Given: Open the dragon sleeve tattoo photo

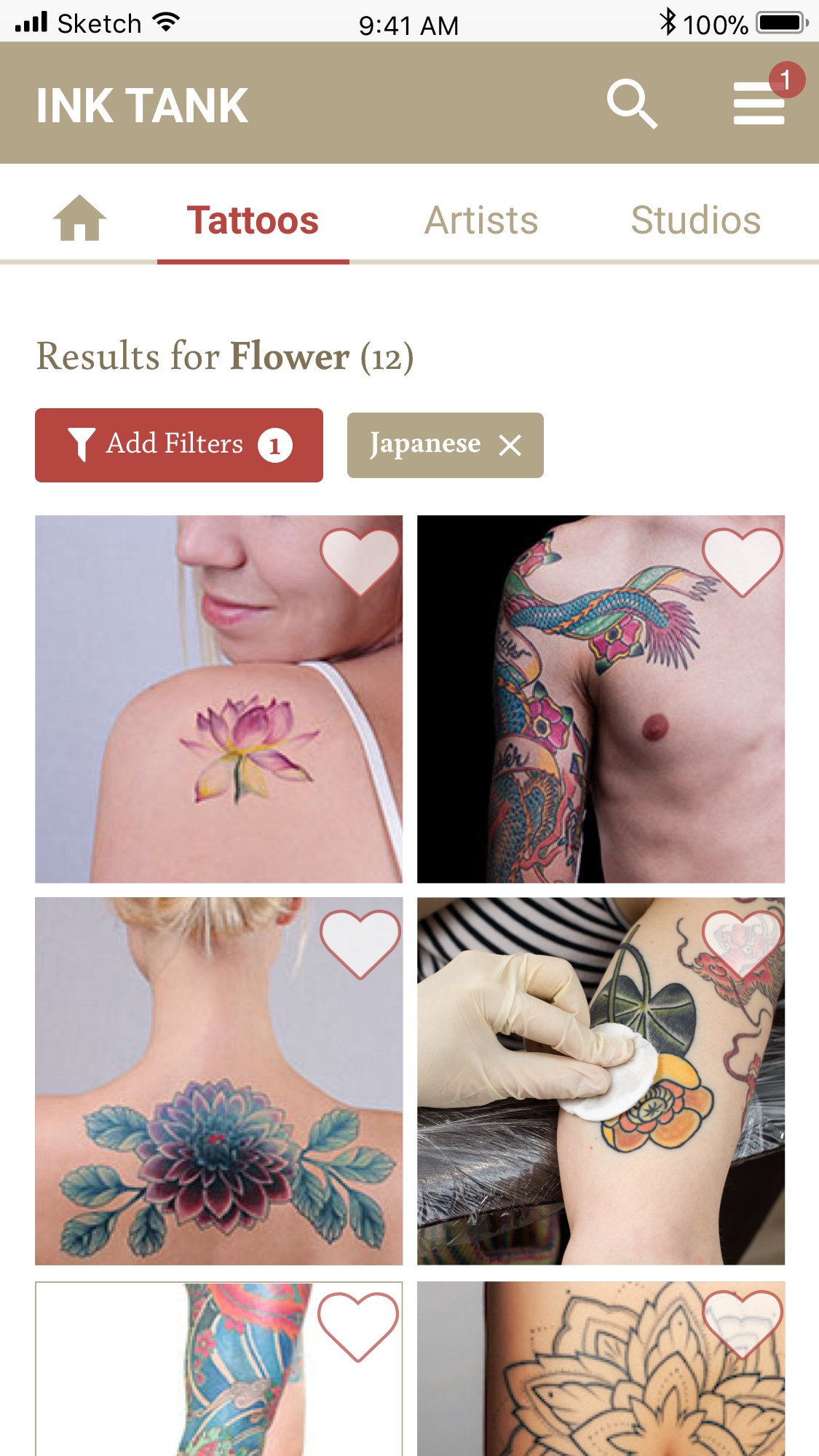Looking at the screenshot, I should click(x=582, y=728).
